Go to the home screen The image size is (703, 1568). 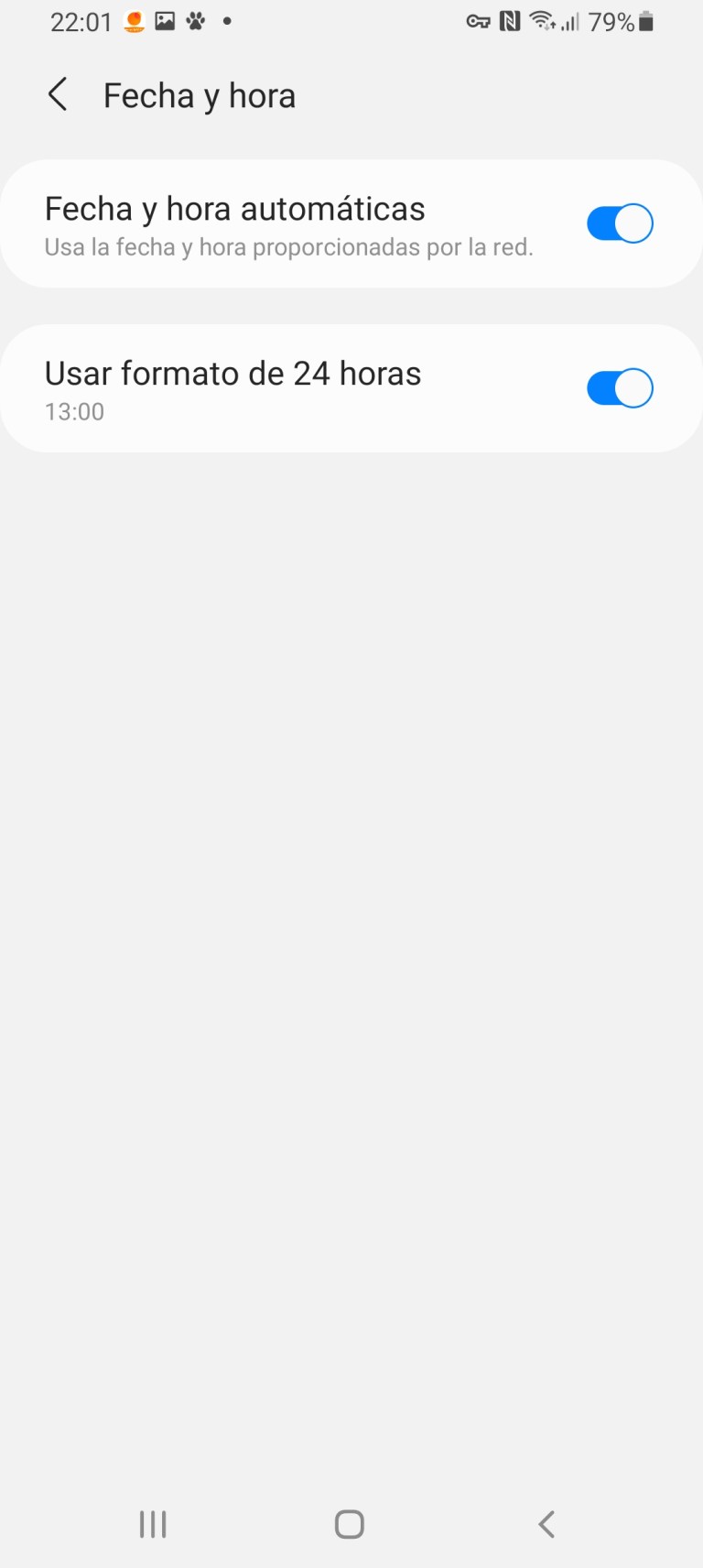pyautogui.click(x=350, y=1524)
